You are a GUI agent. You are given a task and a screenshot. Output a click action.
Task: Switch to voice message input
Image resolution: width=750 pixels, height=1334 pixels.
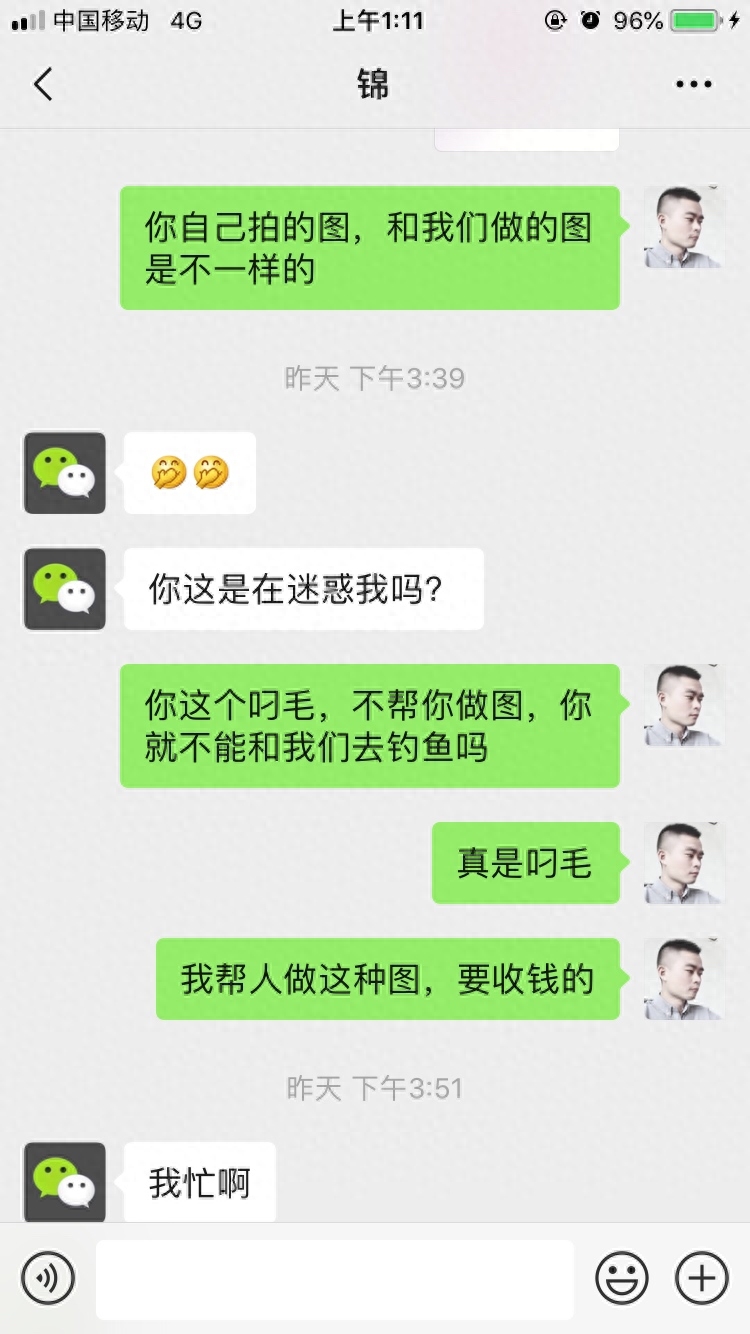[48, 1278]
